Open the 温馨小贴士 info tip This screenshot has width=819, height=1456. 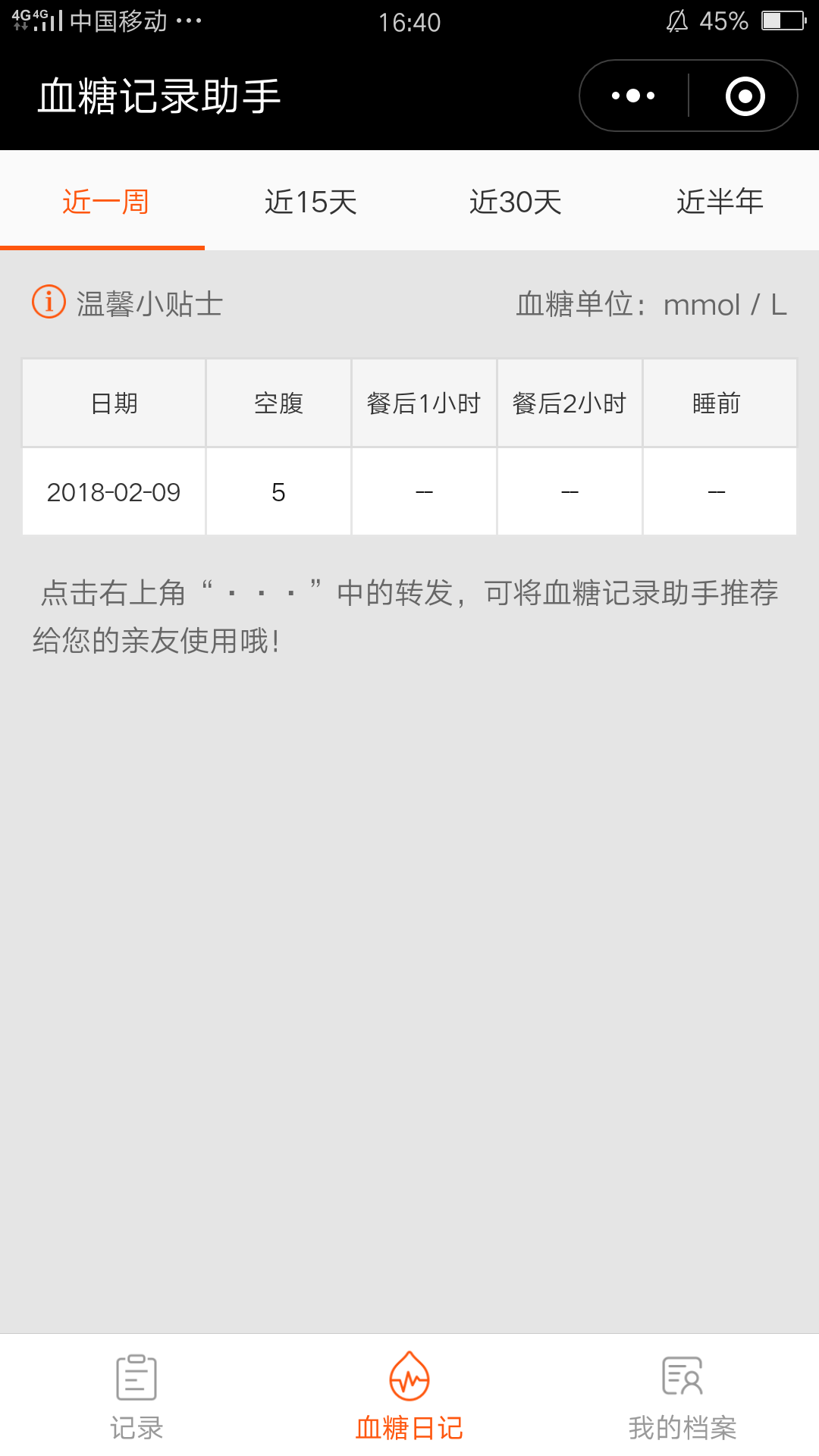pyautogui.click(x=127, y=303)
